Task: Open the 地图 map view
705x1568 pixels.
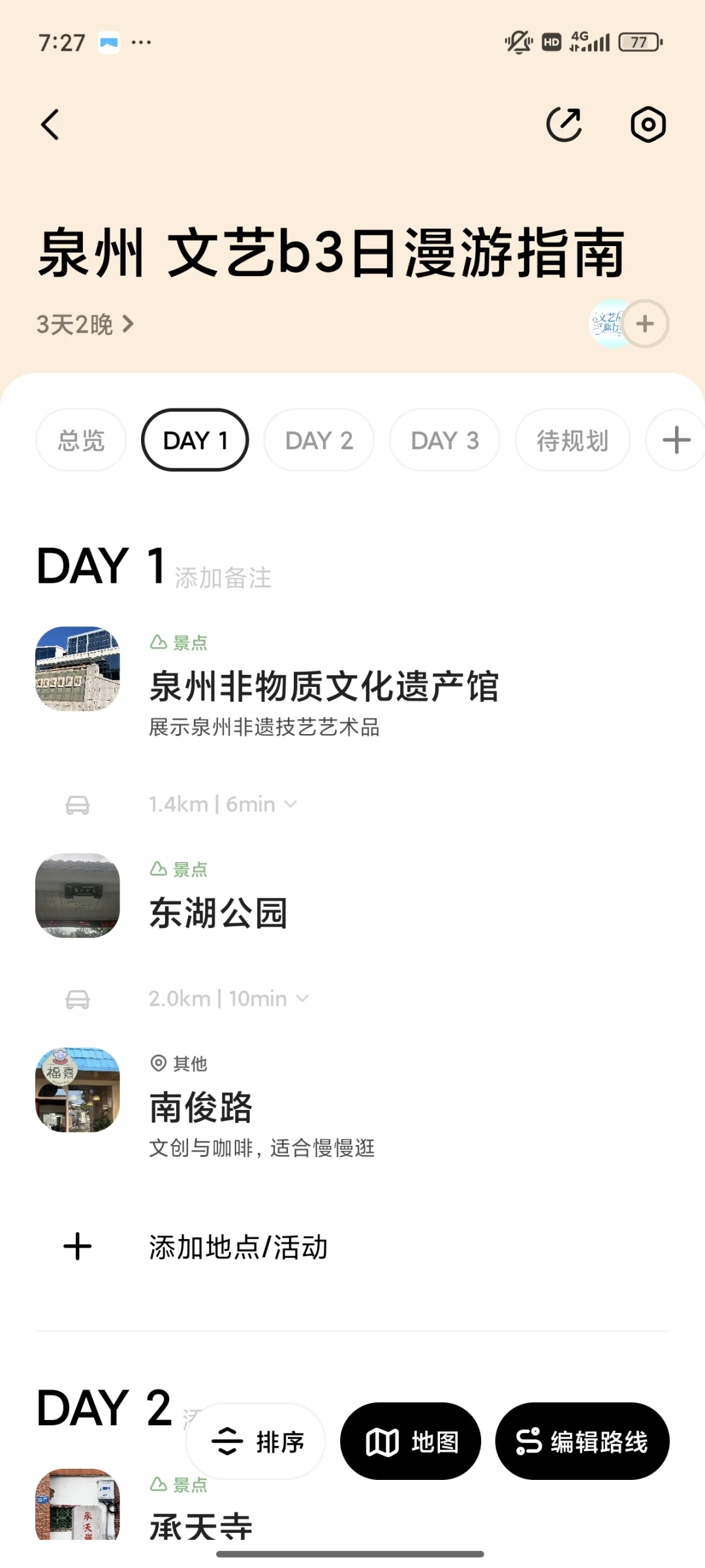Action: [411, 1441]
